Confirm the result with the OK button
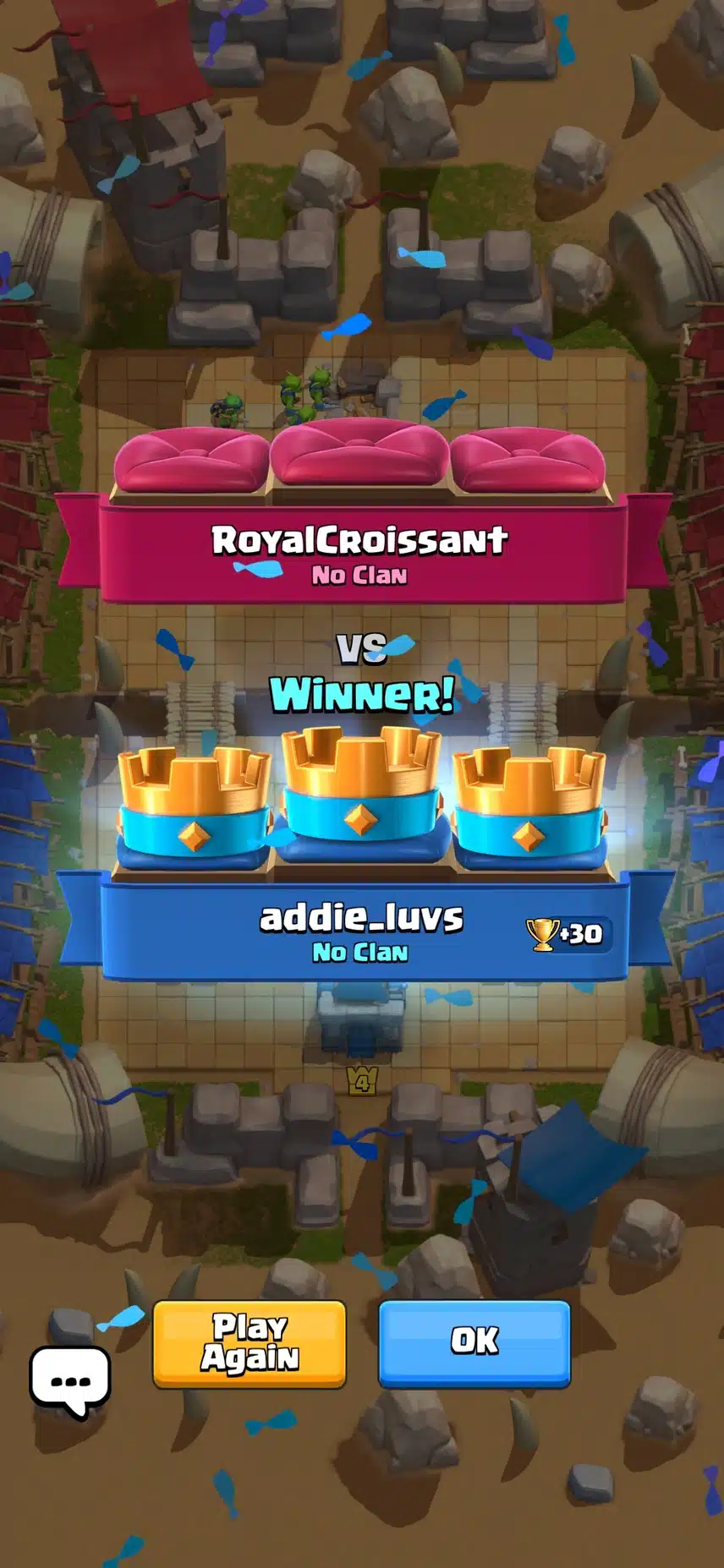Screen dimensions: 724x1568 pyautogui.click(x=474, y=1342)
